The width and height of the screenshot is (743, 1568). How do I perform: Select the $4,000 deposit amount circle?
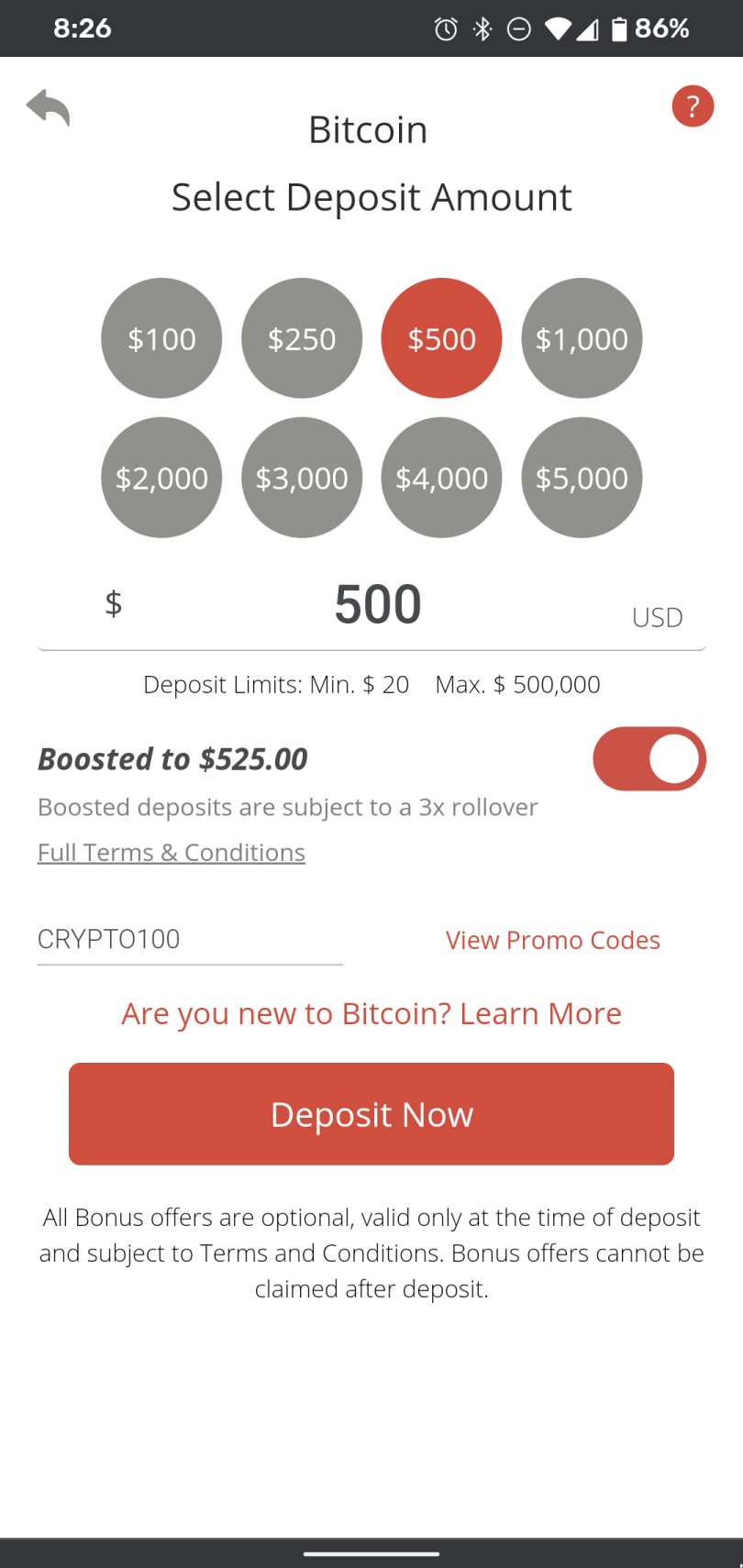441,477
